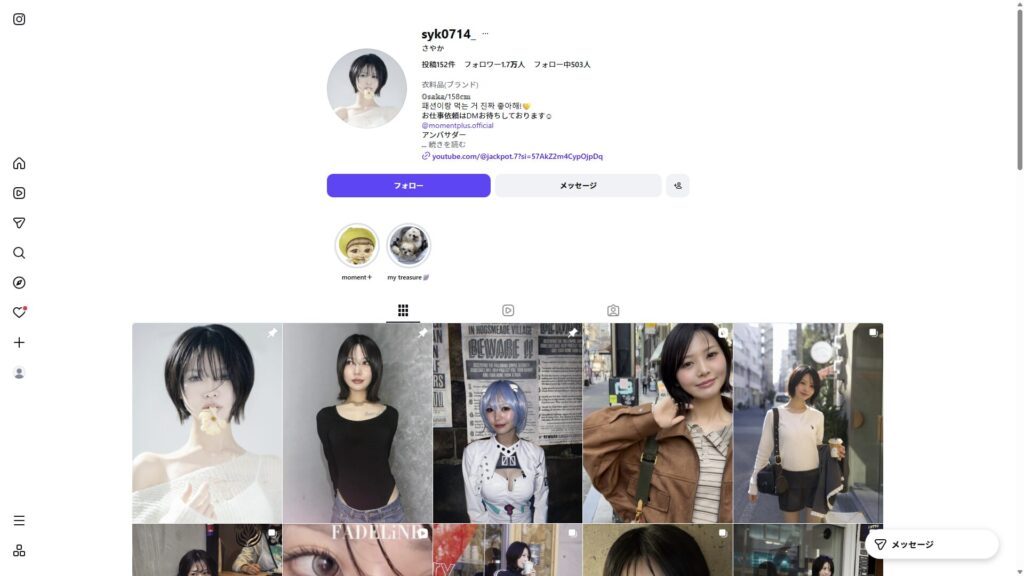Screen dimensions: 1024x576
Task: View the my treasure story highlight
Action: point(408,246)
